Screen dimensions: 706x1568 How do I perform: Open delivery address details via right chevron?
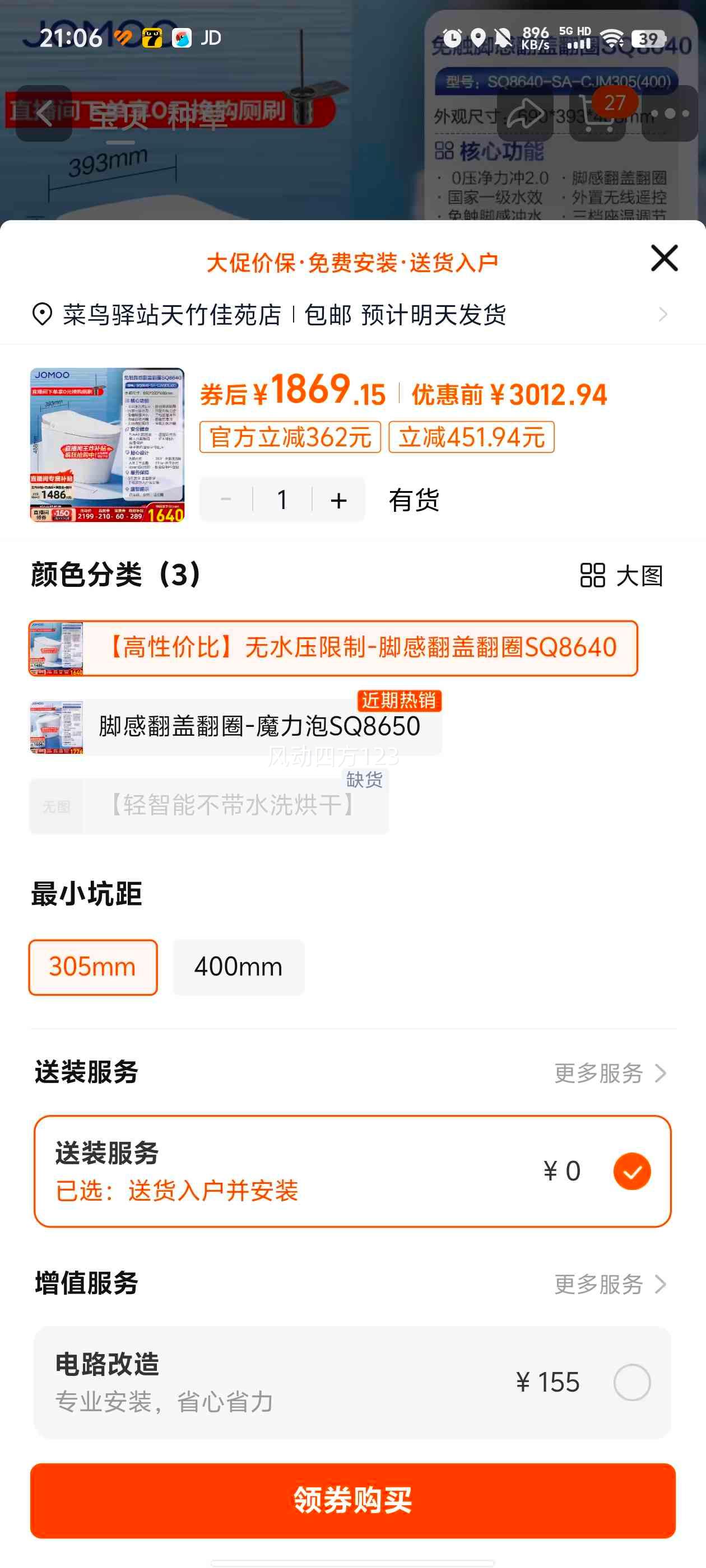[x=663, y=315]
